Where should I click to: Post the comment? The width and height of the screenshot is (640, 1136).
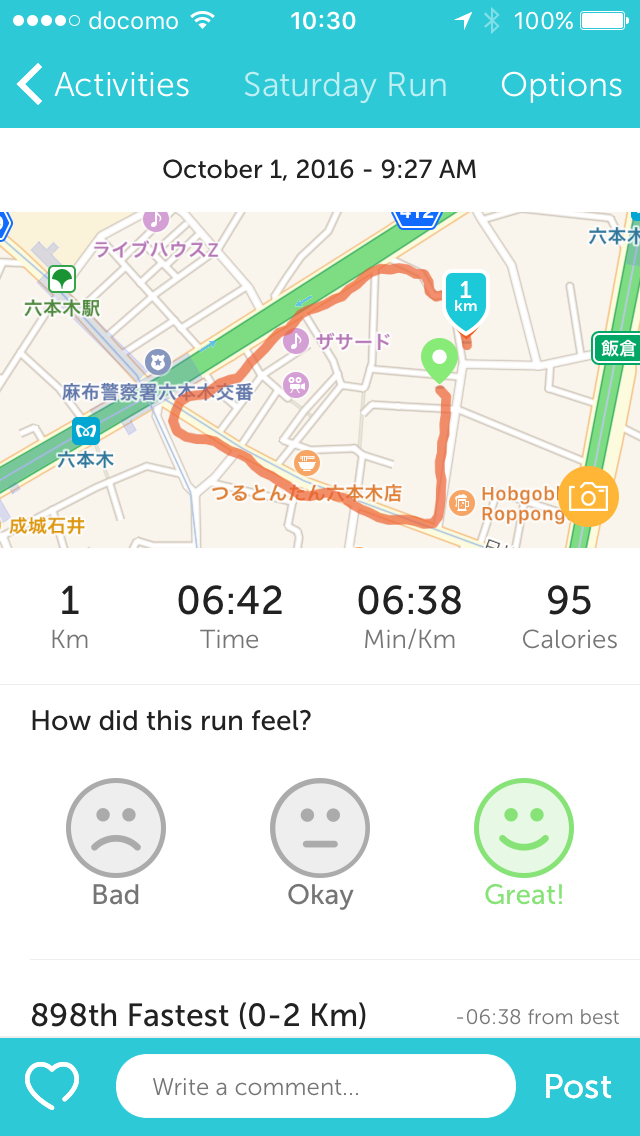tap(578, 1086)
